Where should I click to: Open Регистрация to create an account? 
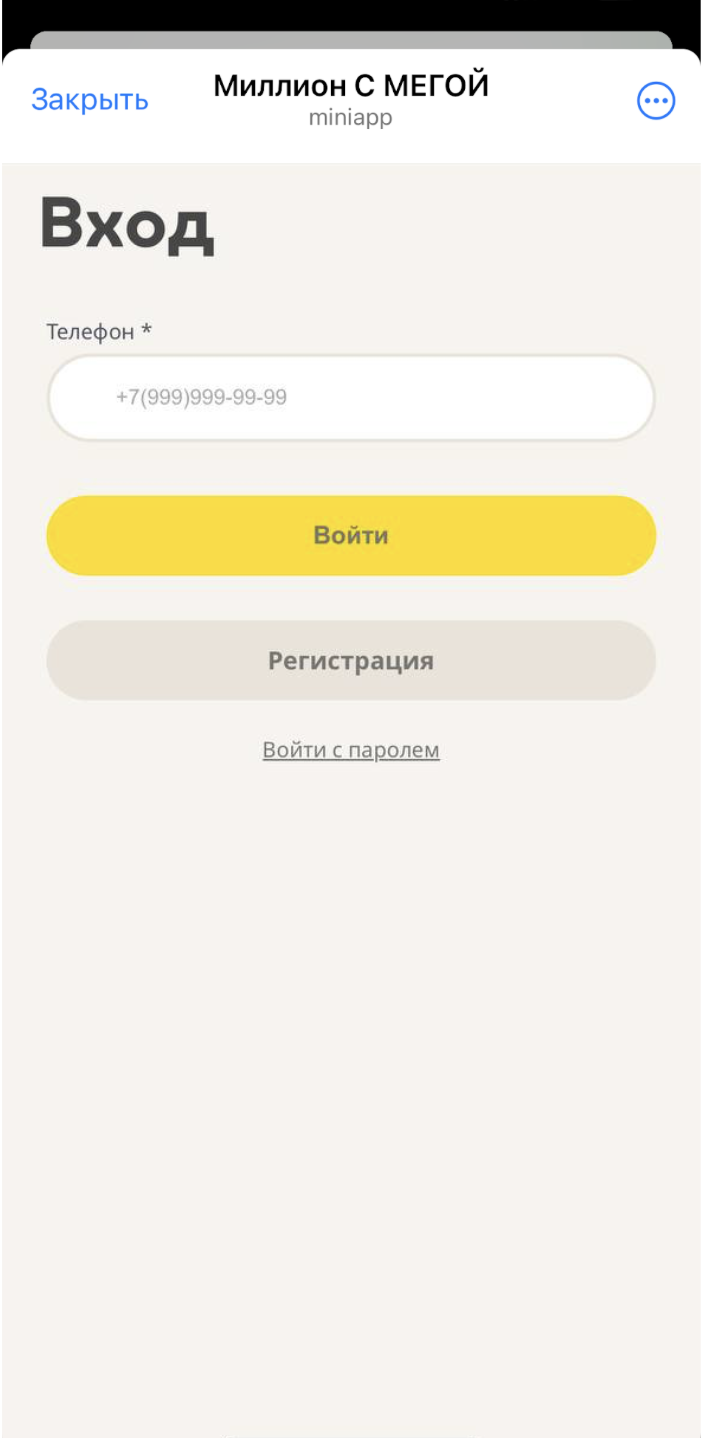click(x=351, y=660)
